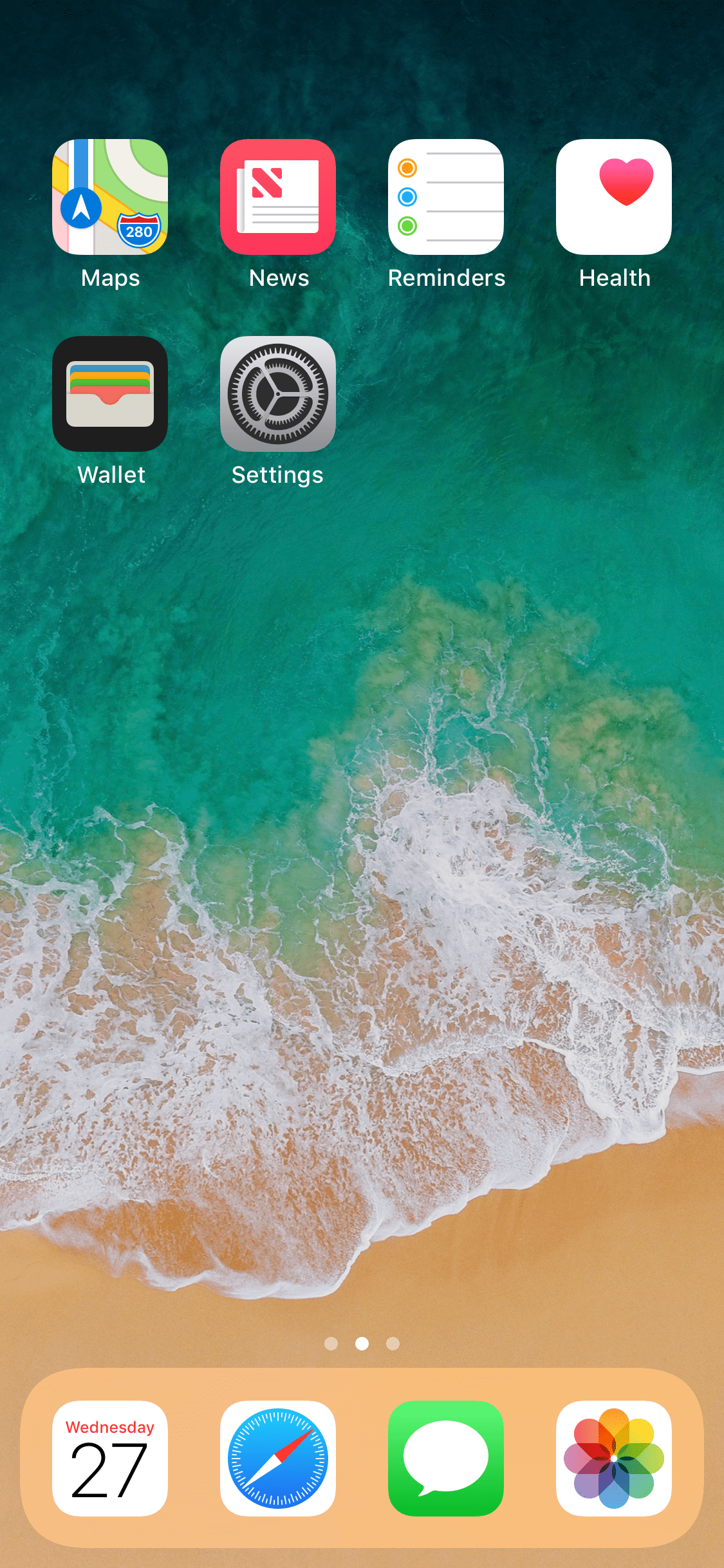Tap the Settings app label text

[x=277, y=475]
